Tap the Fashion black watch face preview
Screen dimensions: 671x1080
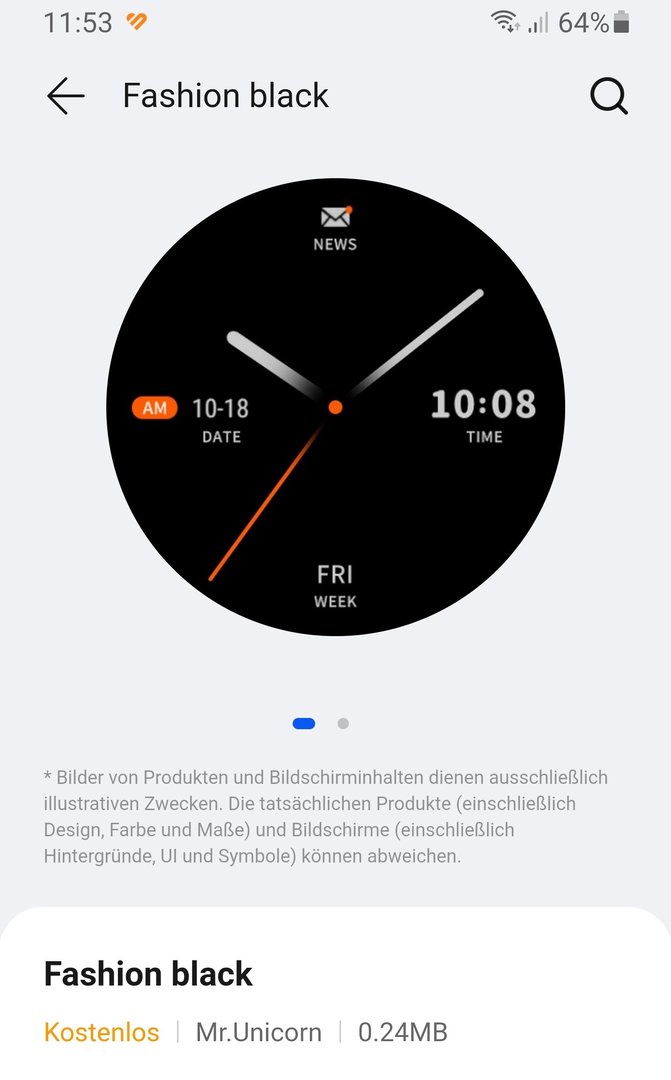click(x=336, y=407)
